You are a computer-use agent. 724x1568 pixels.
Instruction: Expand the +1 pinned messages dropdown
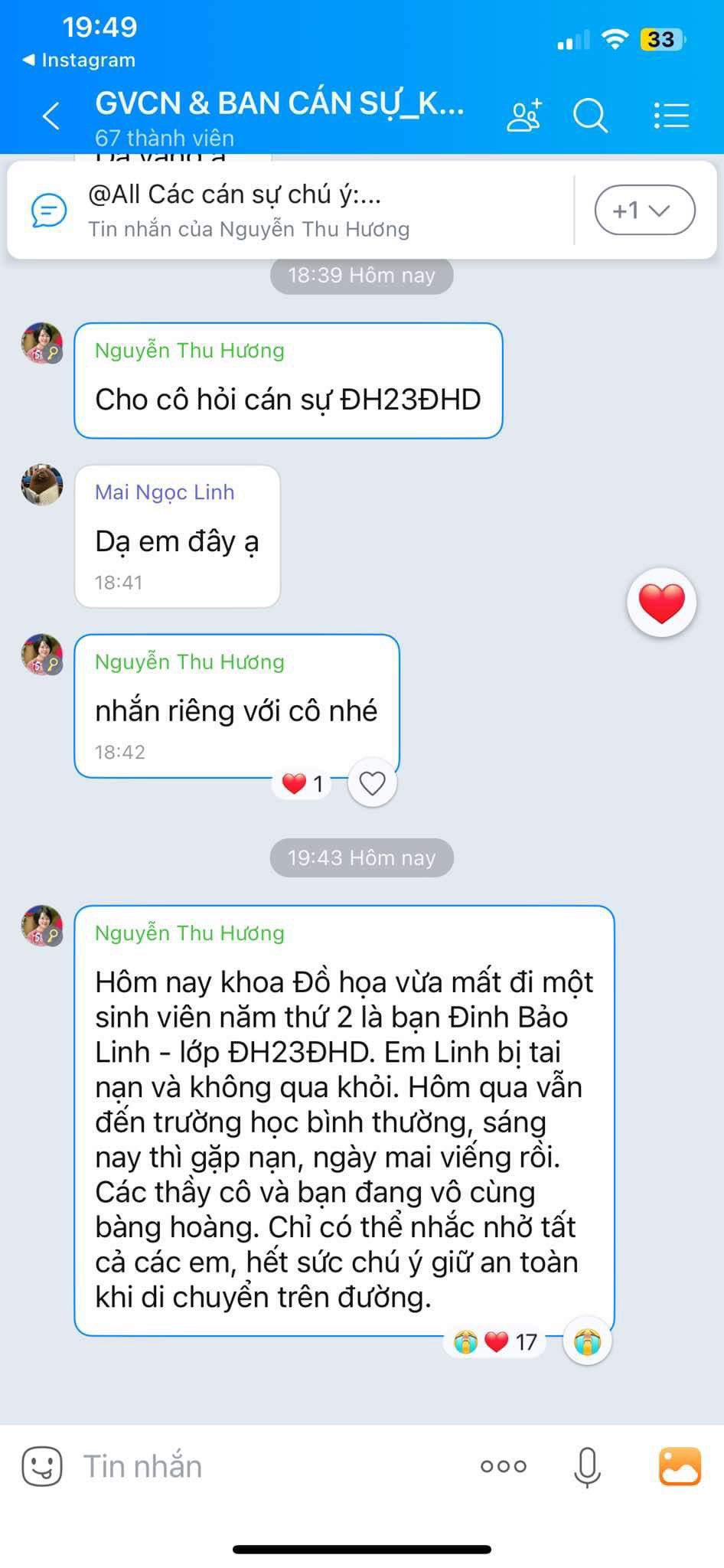pos(644,210)
